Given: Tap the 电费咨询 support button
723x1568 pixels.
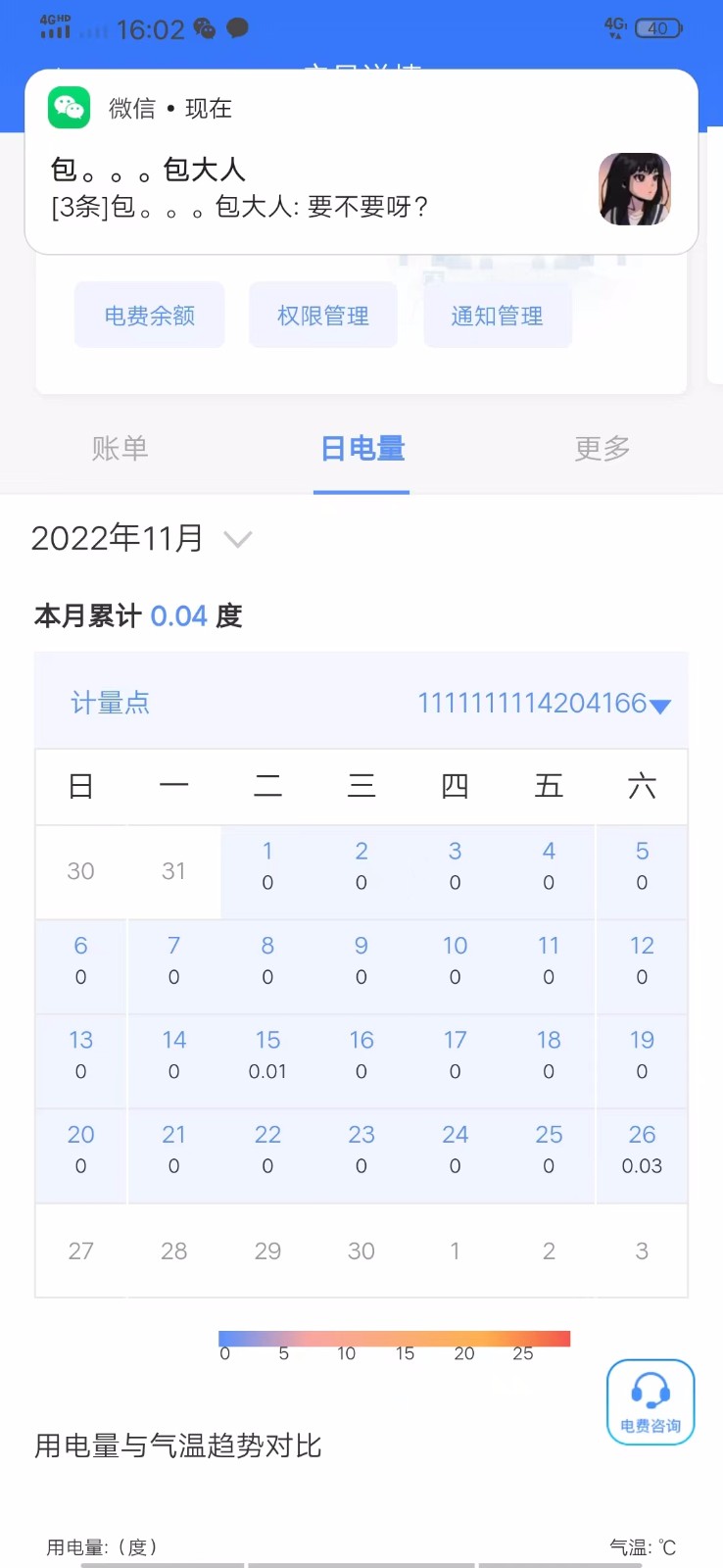Looking at the screenshot, I should tap(651, 1402).
